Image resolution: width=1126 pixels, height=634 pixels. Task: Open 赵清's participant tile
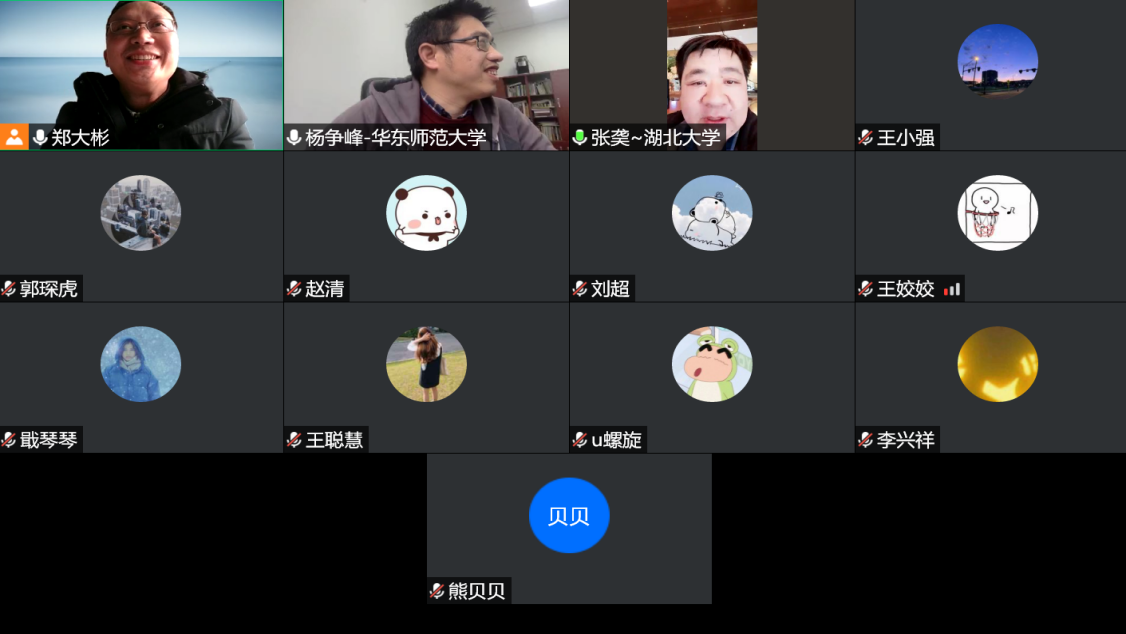426,226
